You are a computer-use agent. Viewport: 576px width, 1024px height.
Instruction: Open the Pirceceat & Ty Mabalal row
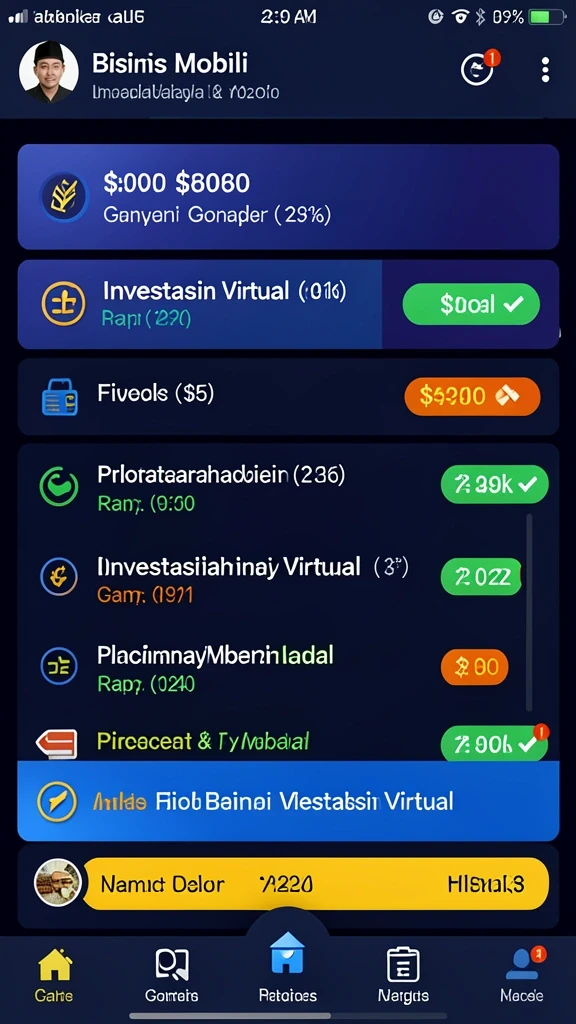[288, 742]
